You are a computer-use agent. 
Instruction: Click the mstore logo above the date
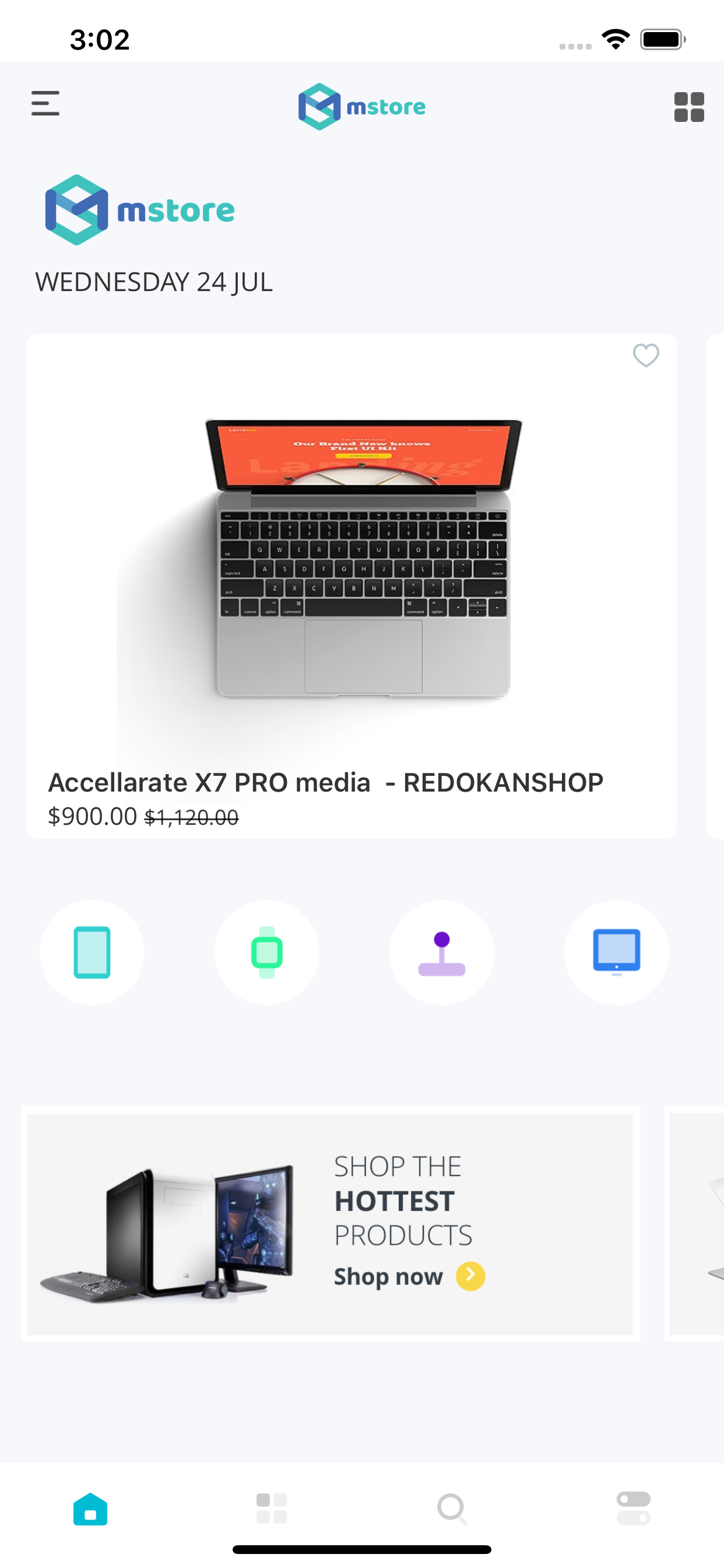[x=139, y=209]
